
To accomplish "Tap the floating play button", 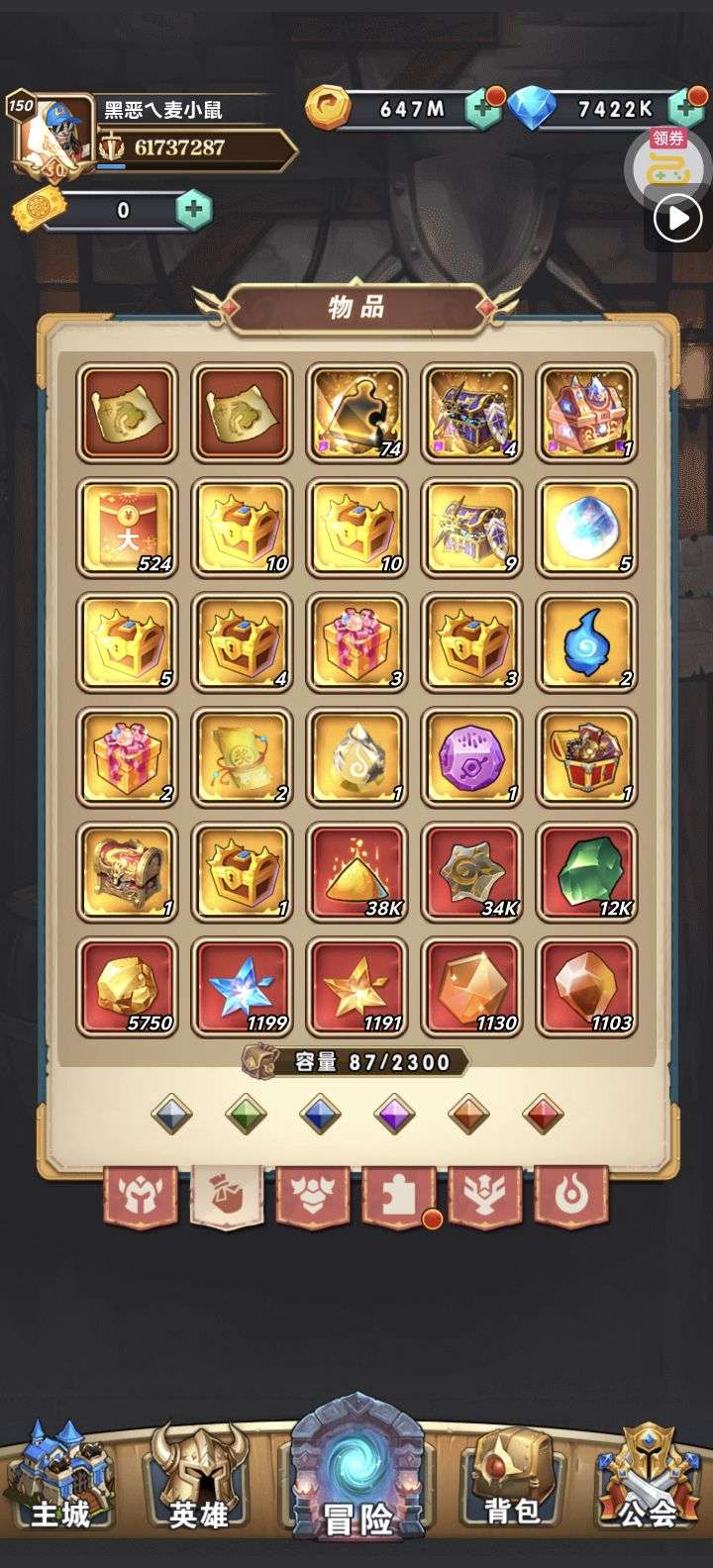I will [678, 218].
